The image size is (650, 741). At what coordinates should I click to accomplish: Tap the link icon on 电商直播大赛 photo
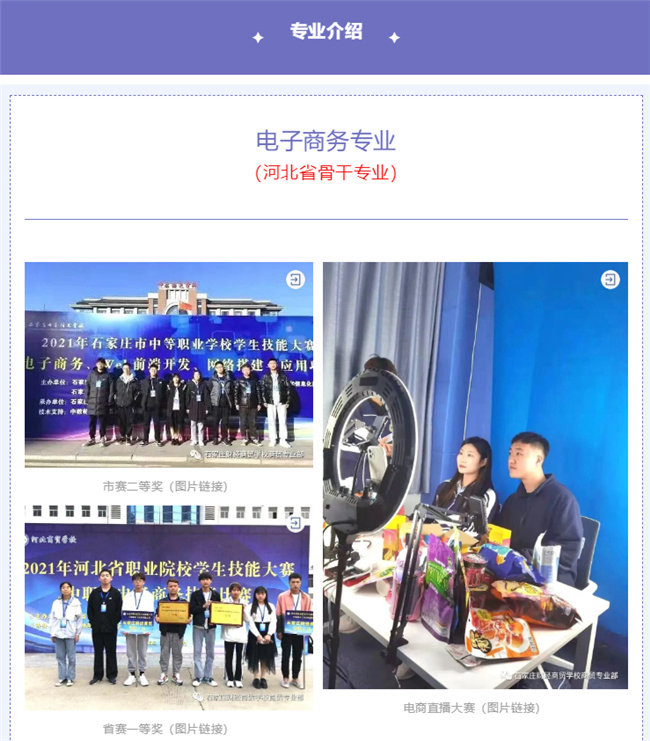pos(610,280)
